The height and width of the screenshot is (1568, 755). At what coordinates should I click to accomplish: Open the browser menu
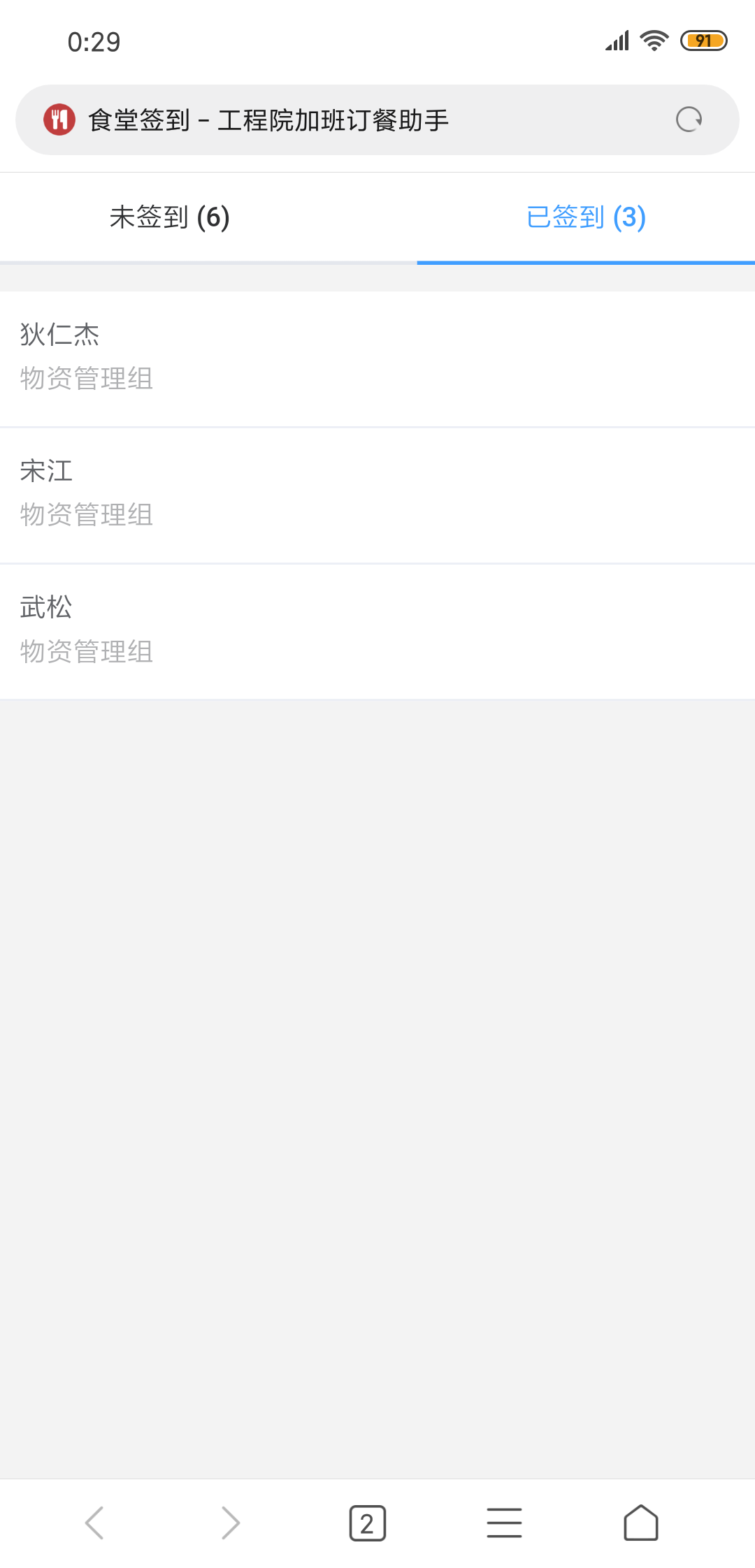(504, 1523)
